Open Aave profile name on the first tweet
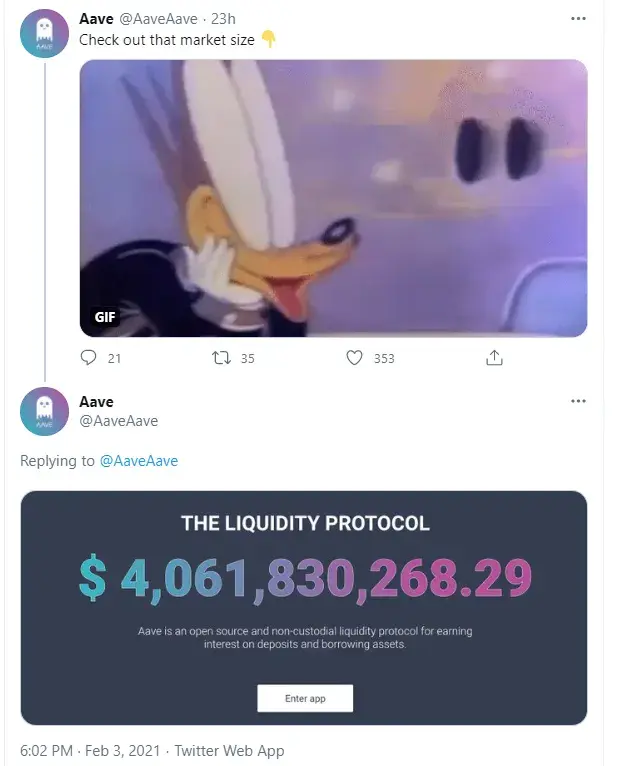The height and width of the screenshot is (766, 620). point(96,19)
